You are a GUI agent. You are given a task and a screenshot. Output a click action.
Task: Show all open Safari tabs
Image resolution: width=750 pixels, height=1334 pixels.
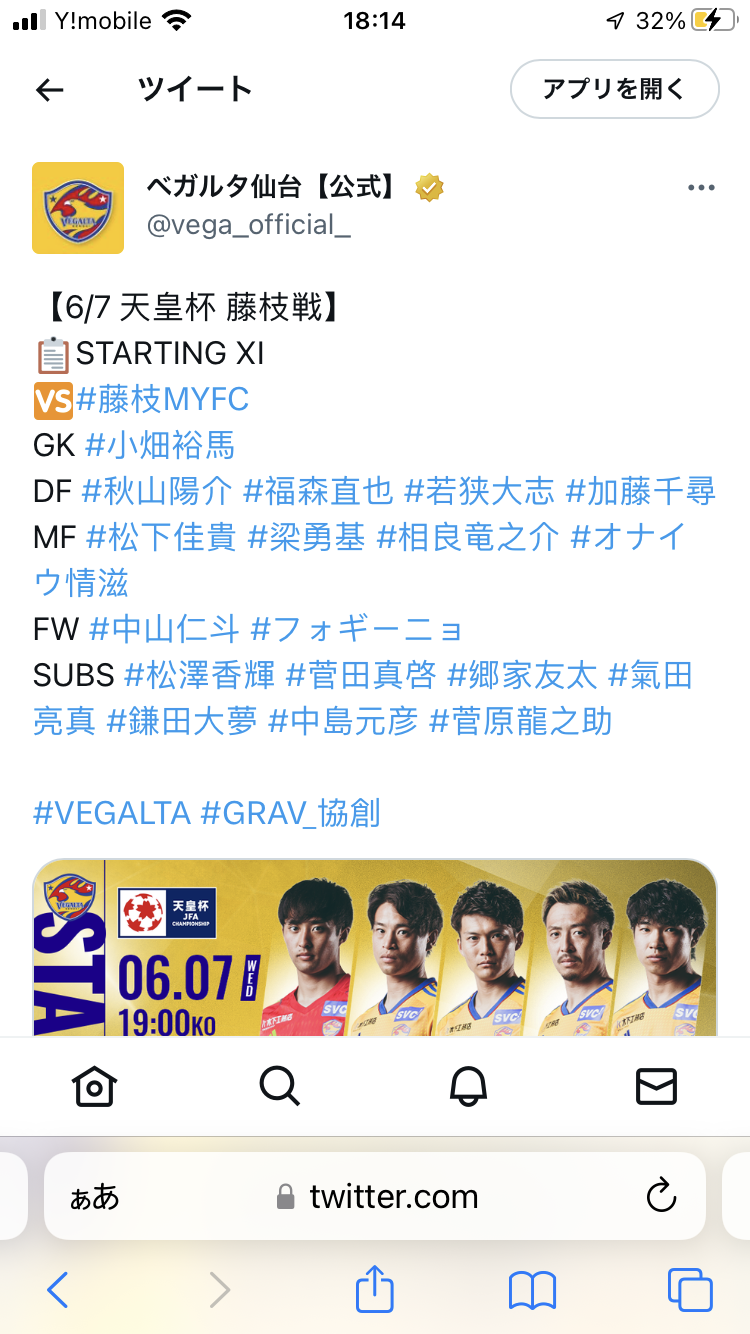690,1289
